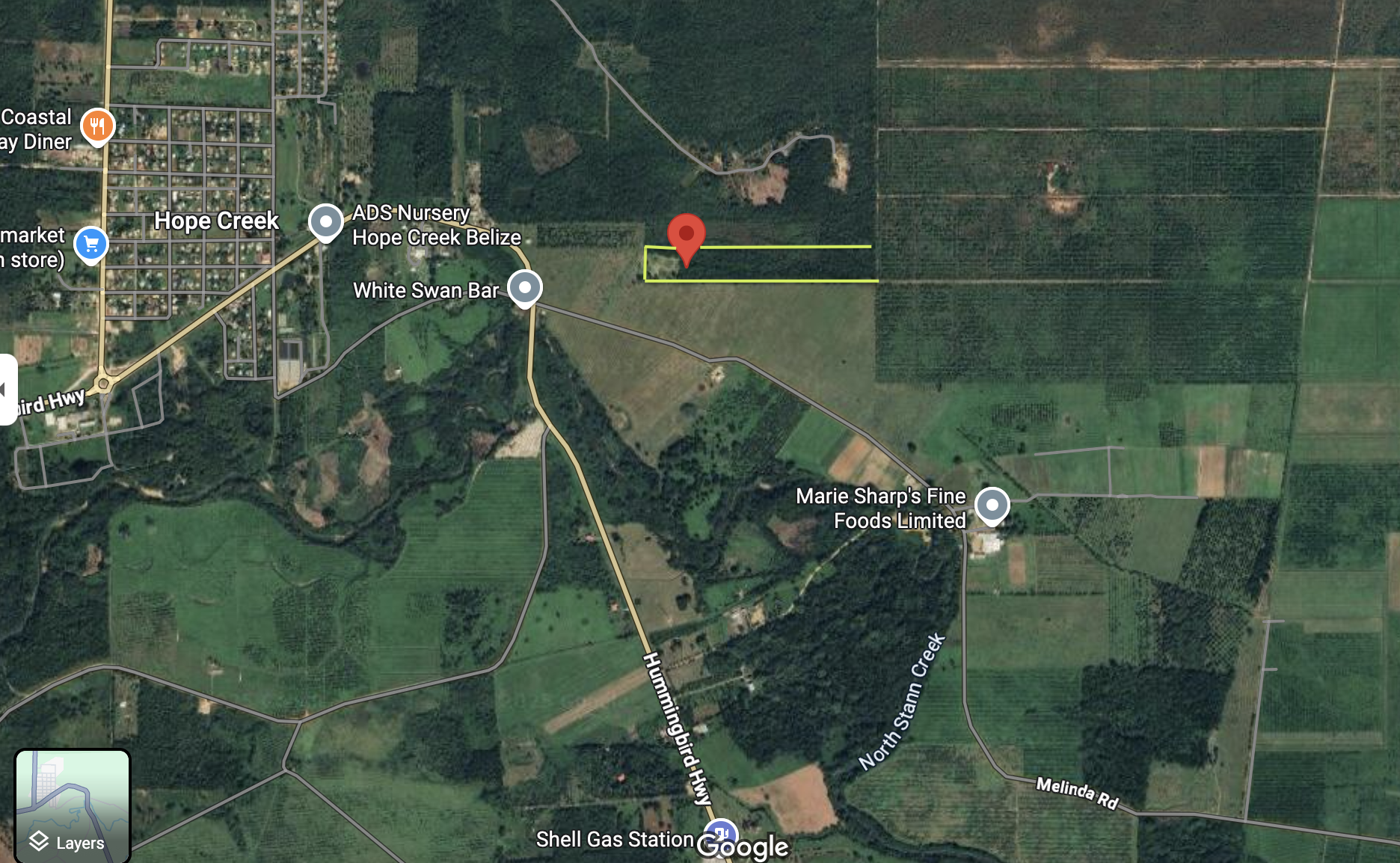The height and width of the screenshot is (863, 1400).
Task: Expand the collapsed side panel arrow
Action: tap(6, 390)
